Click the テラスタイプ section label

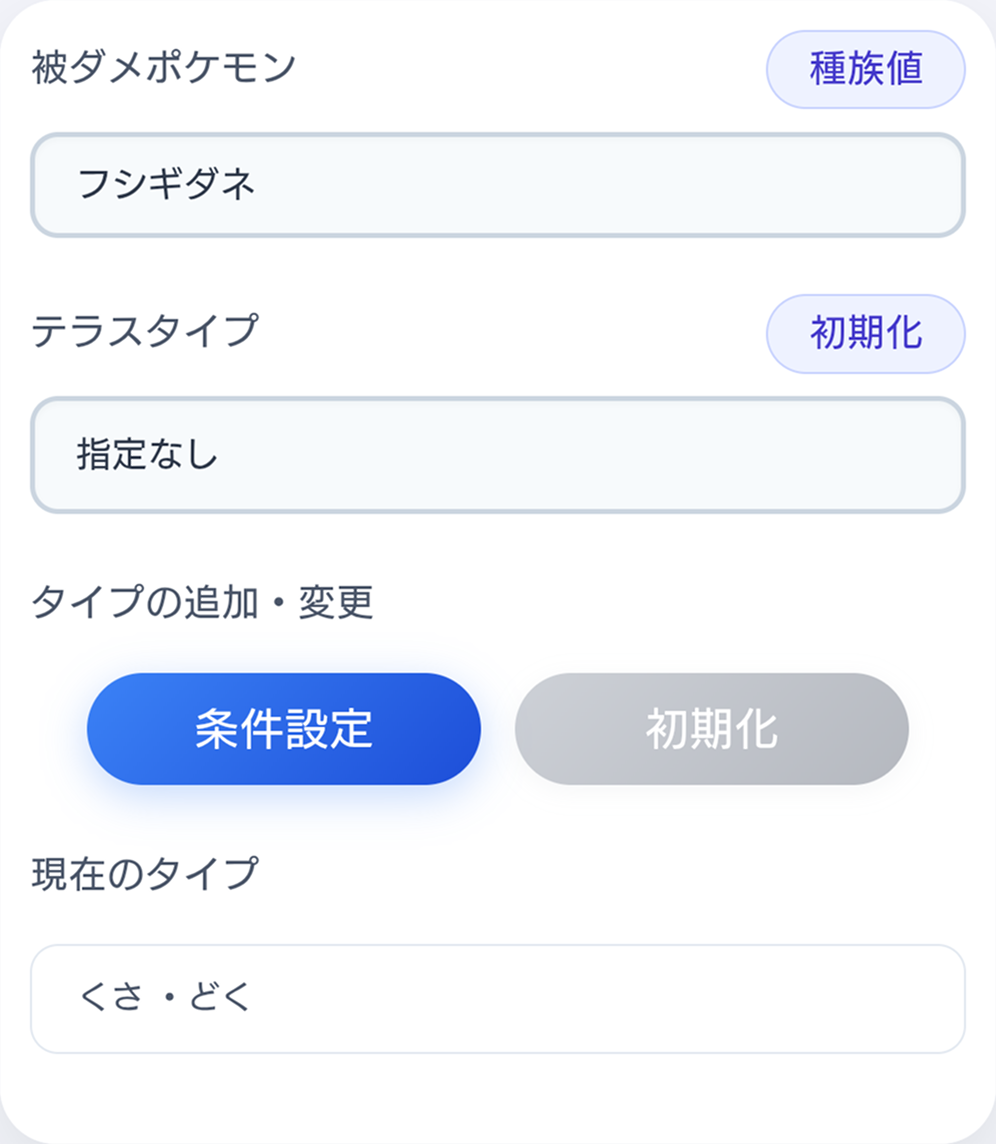[x=130, y=333]
